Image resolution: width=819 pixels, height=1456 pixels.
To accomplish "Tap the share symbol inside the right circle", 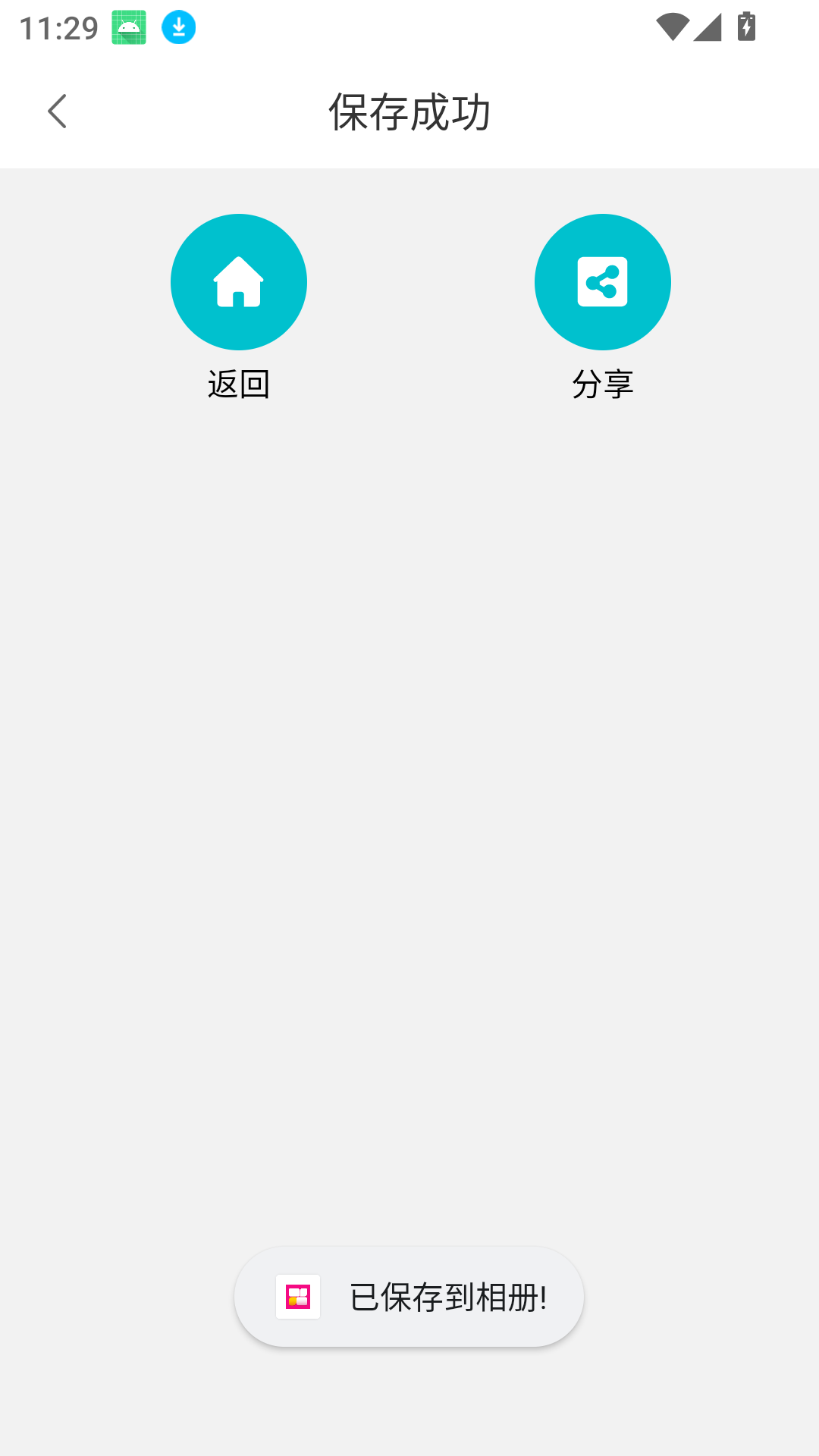I will [603, 281].
